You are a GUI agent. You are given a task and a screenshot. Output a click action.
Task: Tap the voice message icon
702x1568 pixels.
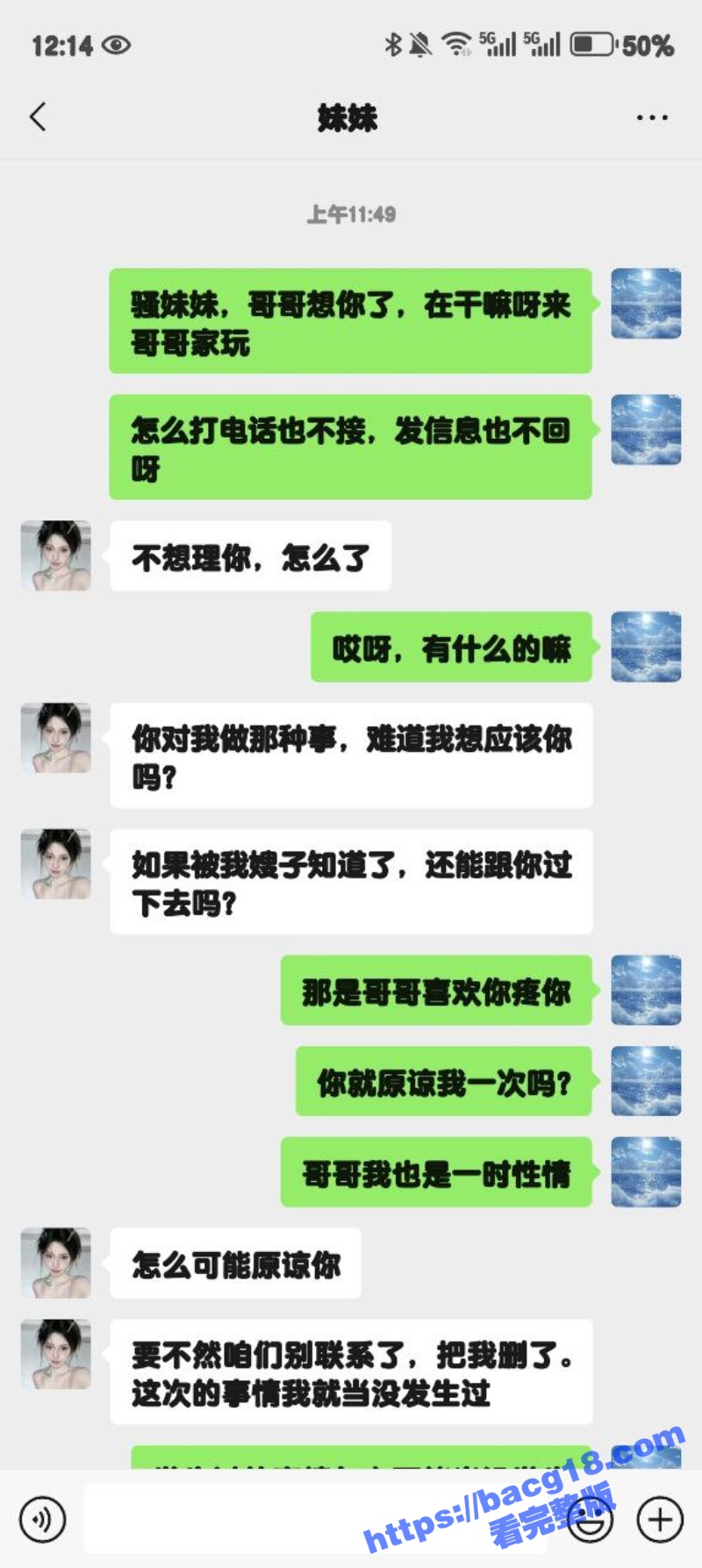(x=40, y=1518)
